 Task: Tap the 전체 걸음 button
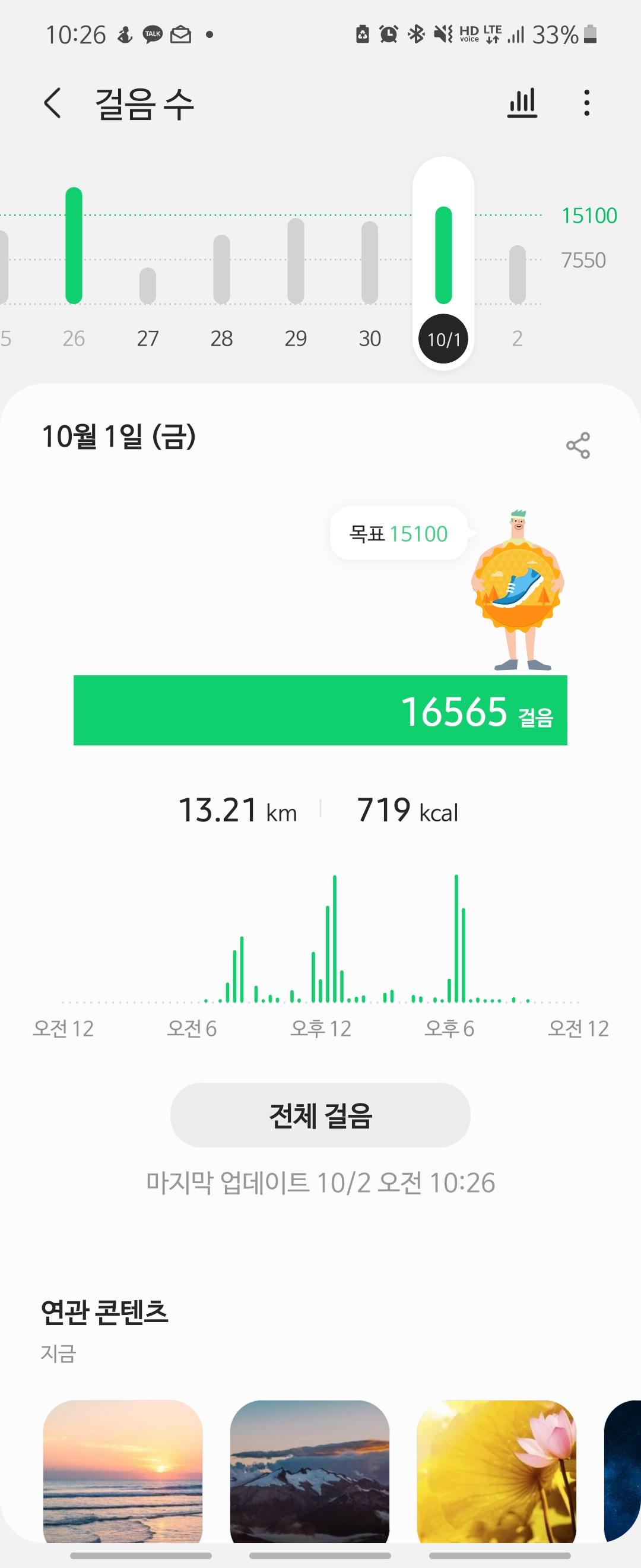(x=320, y=1115)
